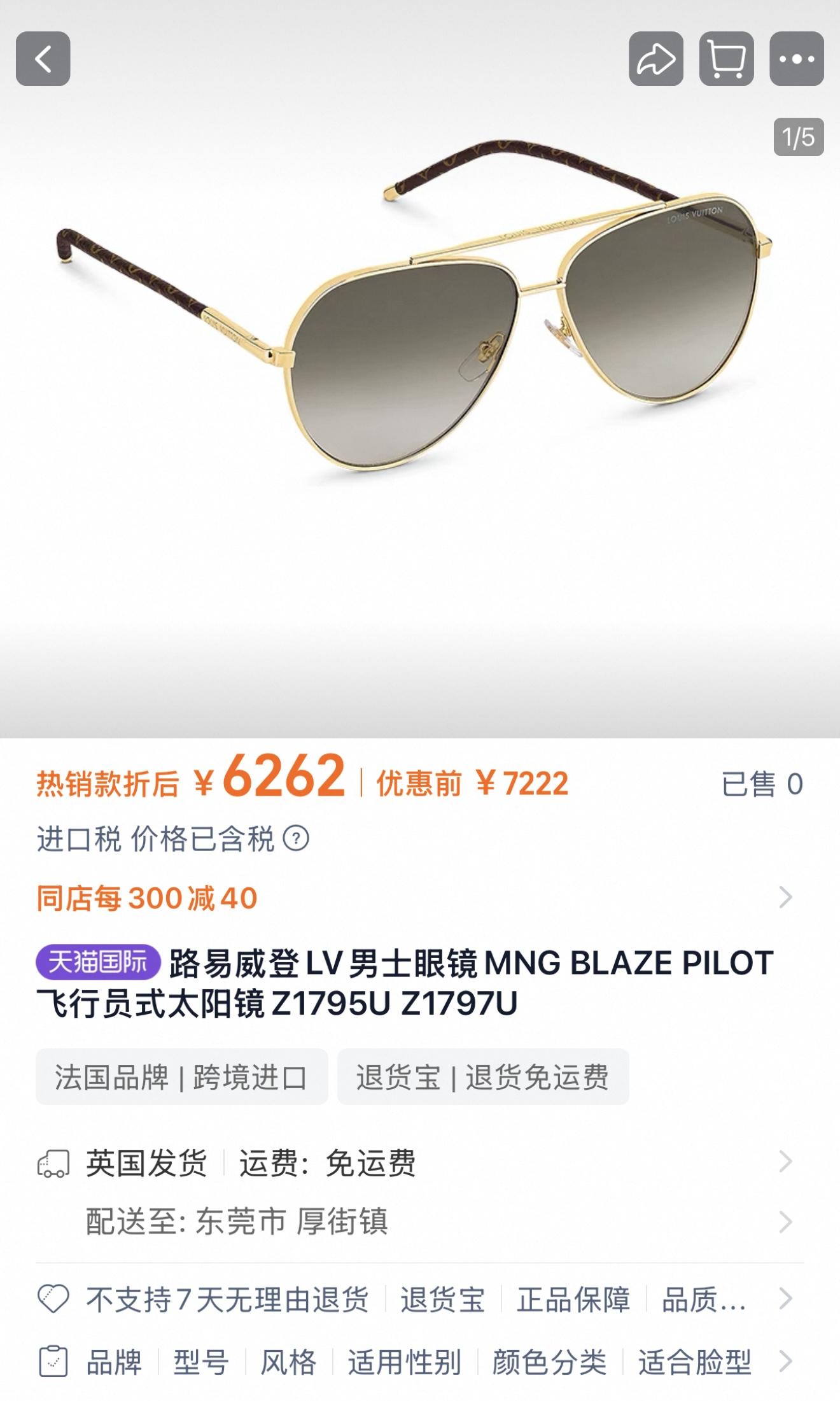Open the sunglasses product image
Image resolution: width=840 pixels, height=1401 pixels.
420,318
